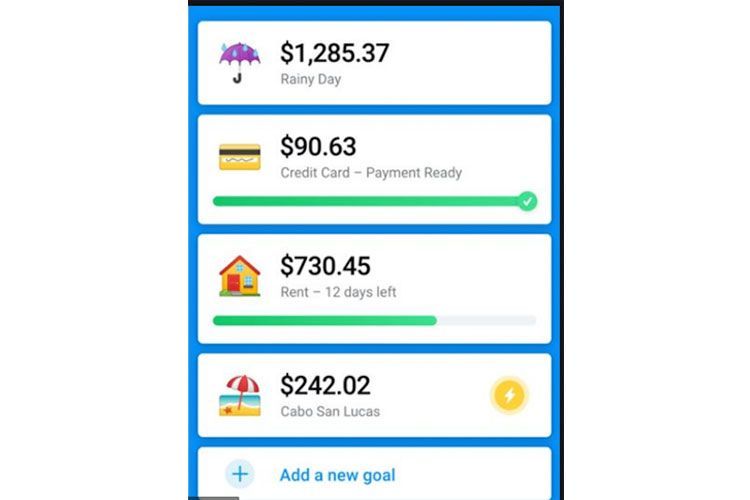The height and width of the screenshot is (500, 750).
Task: View the Credit Card payment goal
Action: pyautogui.click(x=373, y=168)
